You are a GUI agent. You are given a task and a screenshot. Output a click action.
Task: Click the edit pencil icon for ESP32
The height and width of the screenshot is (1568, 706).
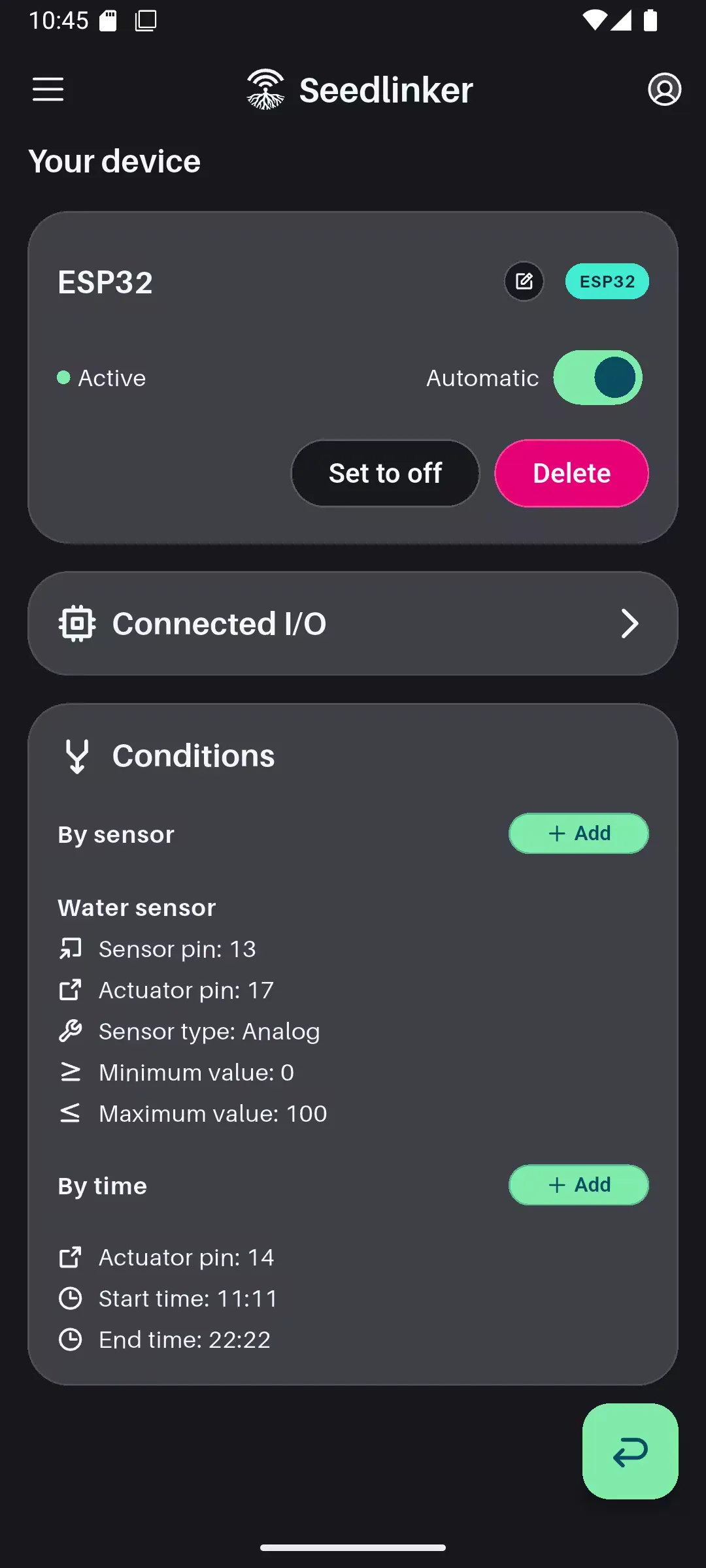pos(524,281)
